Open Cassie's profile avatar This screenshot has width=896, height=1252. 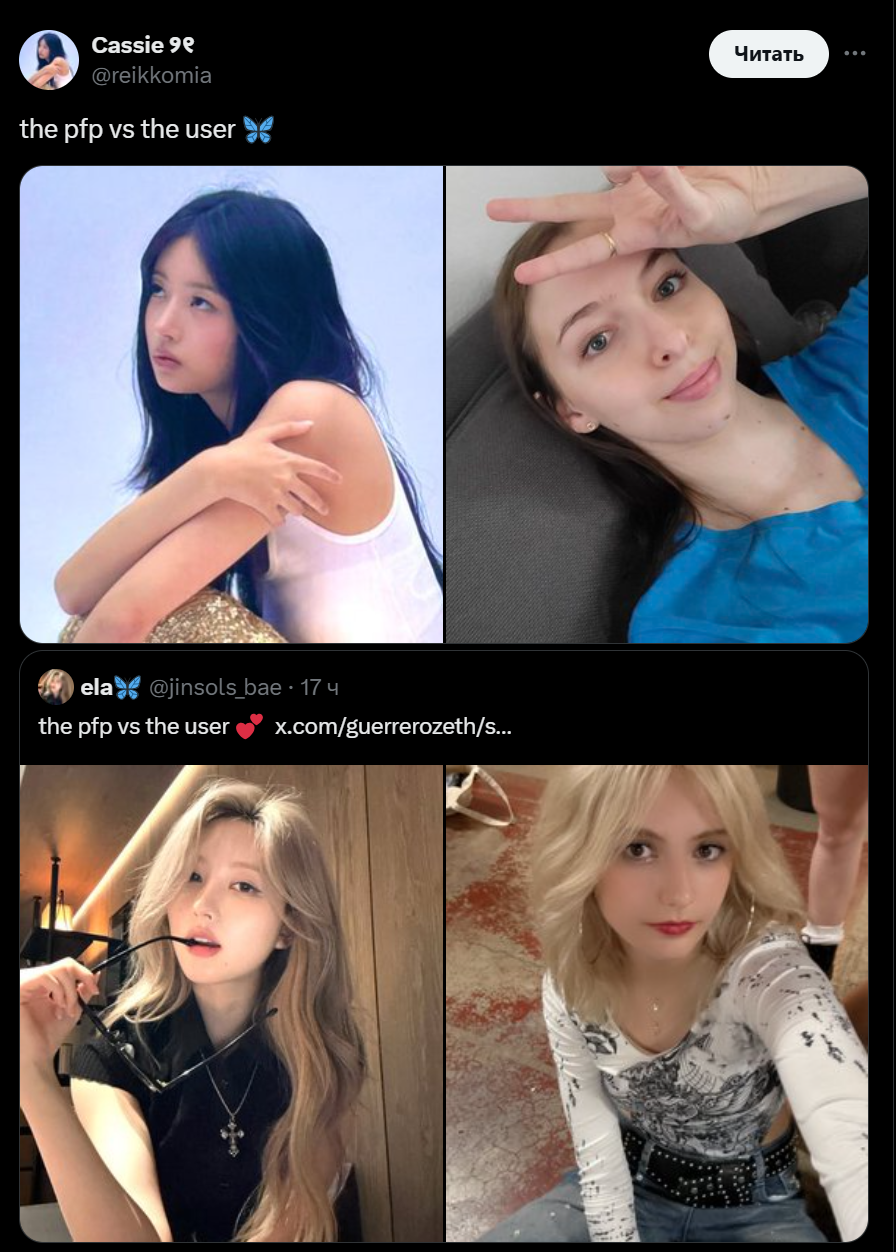tap(49, 60)
